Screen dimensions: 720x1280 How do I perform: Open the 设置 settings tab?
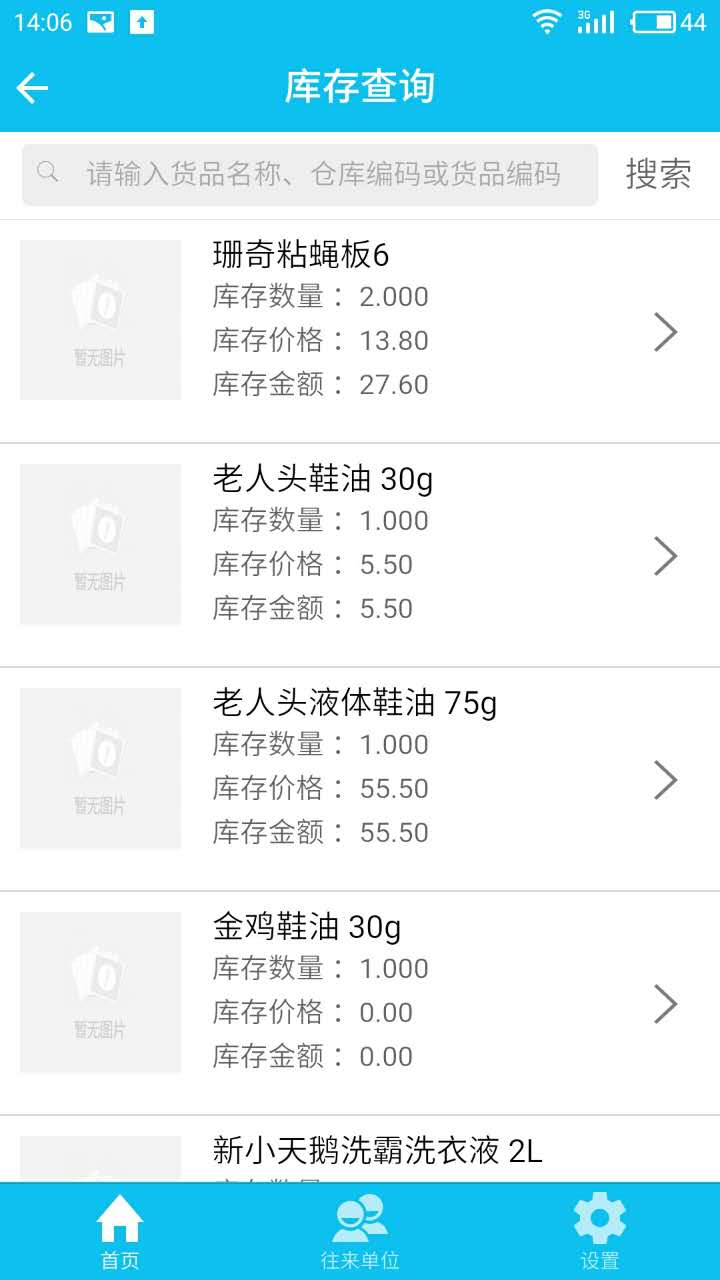coord(600,1232)
